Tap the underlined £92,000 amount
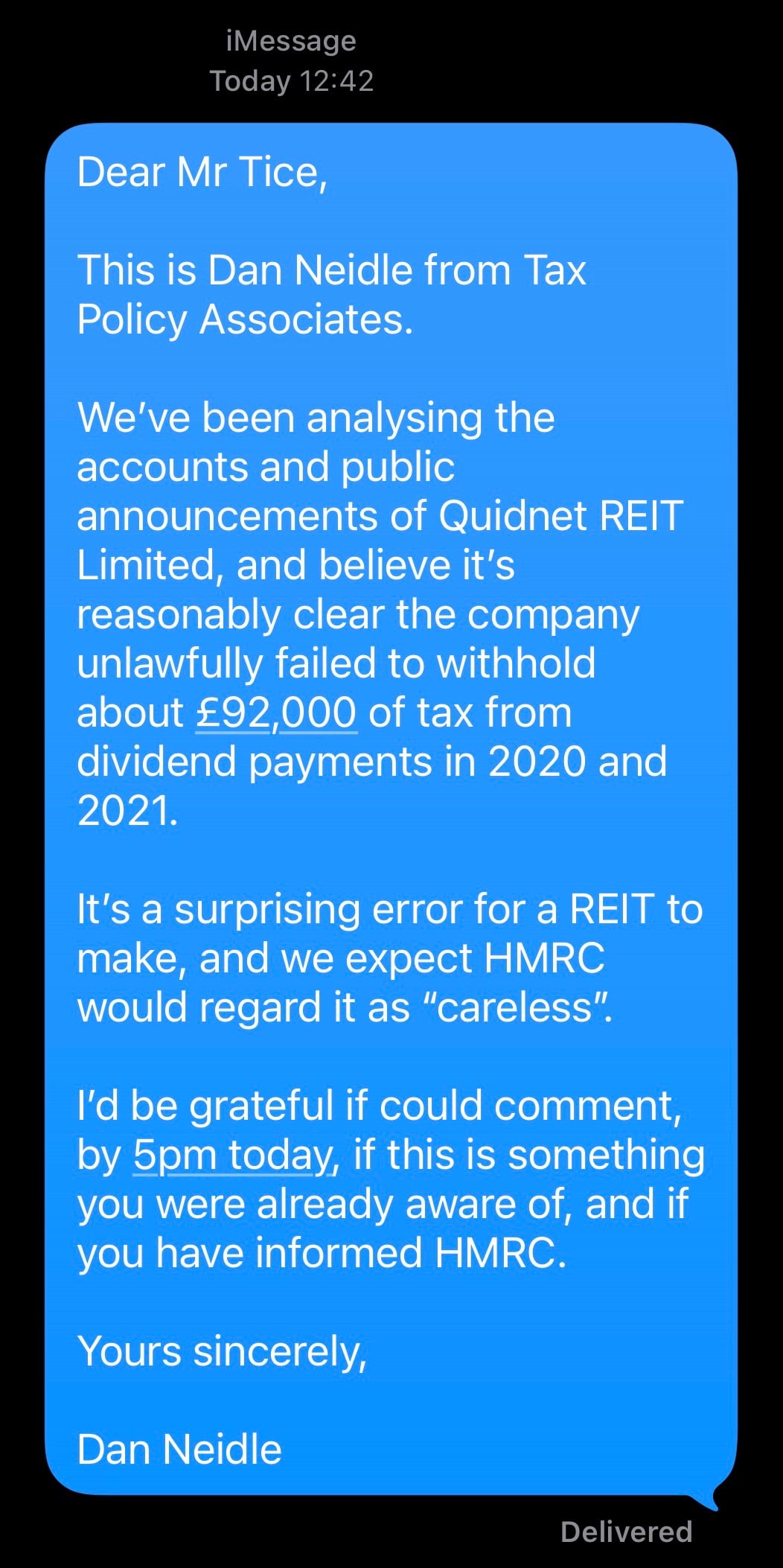Screen dimensions: 783x1568 point(276,713)
